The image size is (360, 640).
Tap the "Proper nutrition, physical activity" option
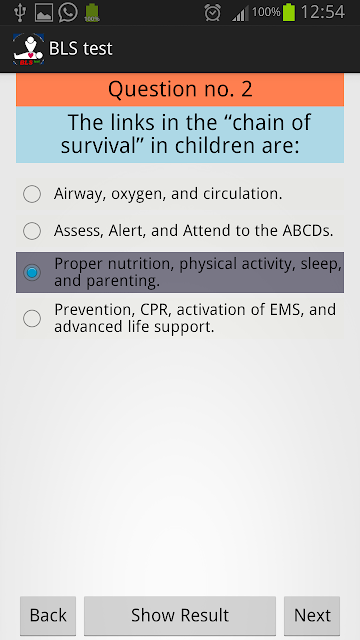(x=180, y=272)
